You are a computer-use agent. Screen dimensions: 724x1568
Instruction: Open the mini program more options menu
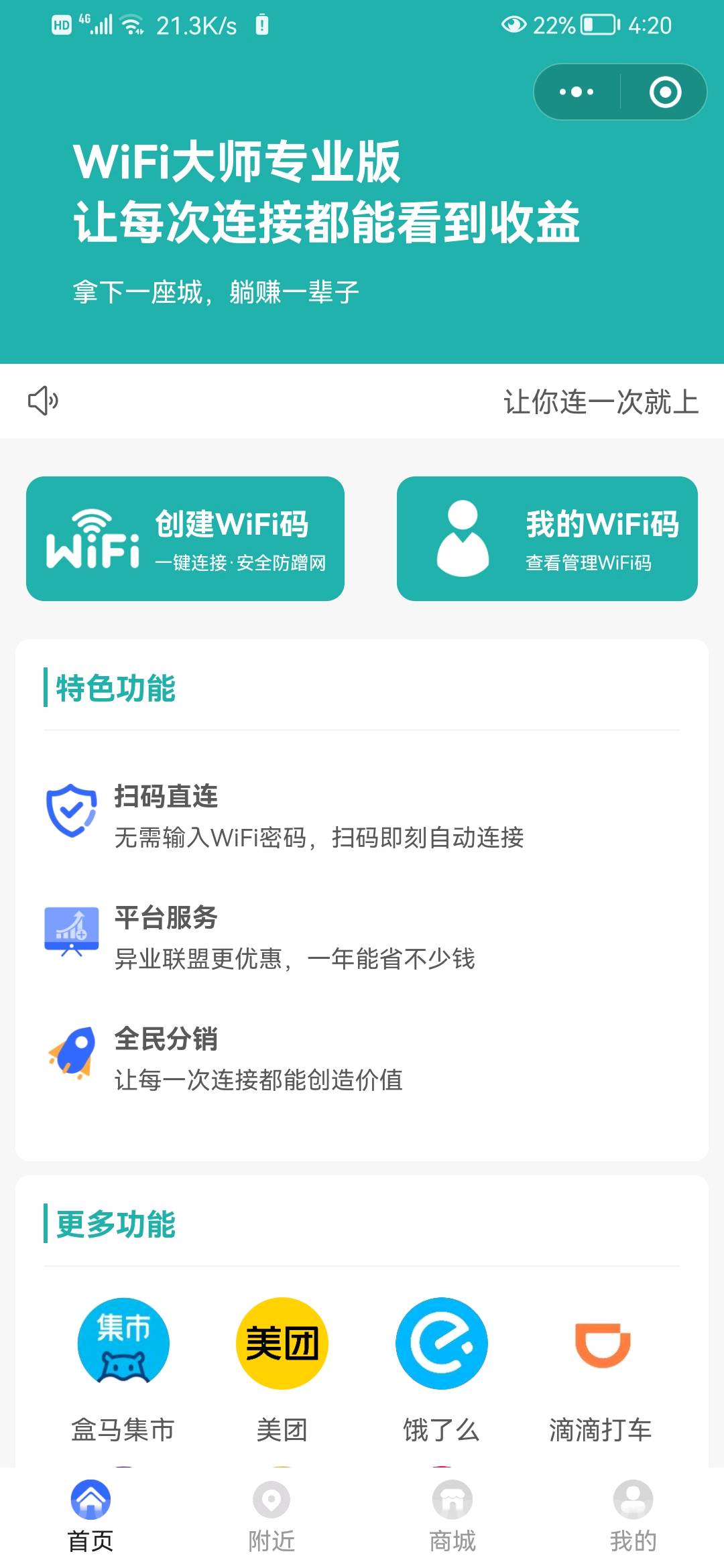point(577,92)
